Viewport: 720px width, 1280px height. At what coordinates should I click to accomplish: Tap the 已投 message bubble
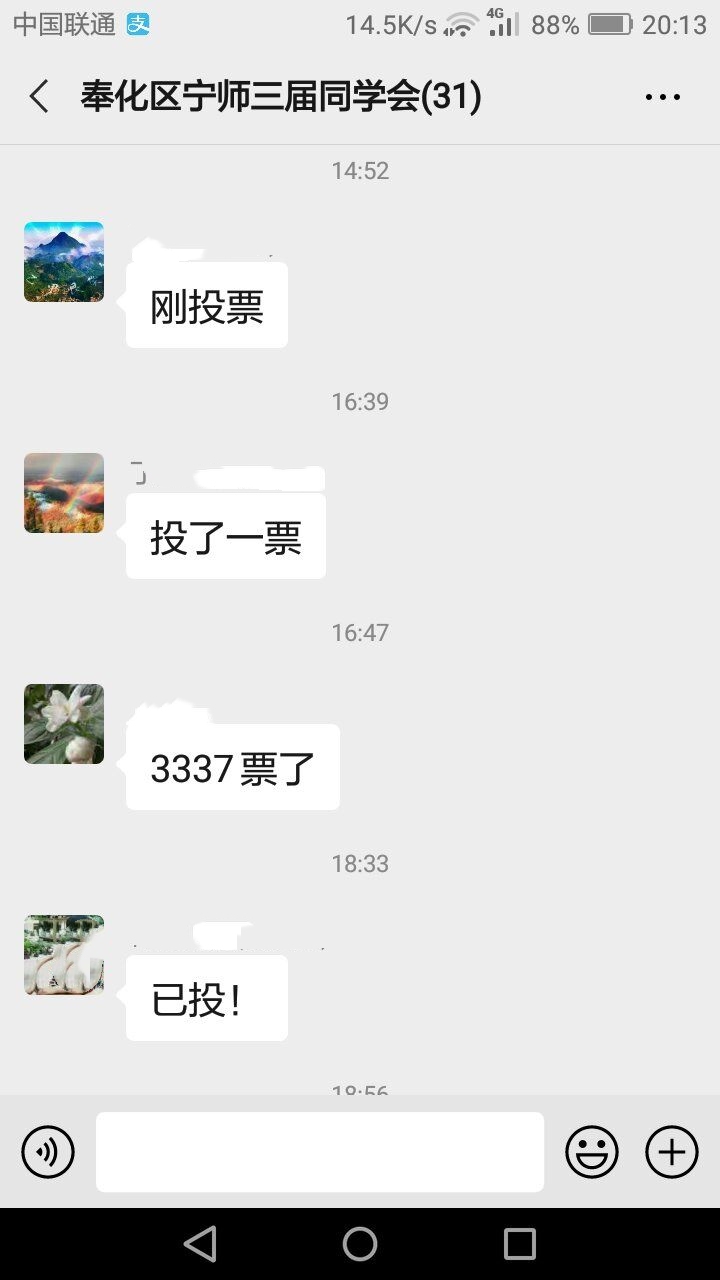(206, 997)
